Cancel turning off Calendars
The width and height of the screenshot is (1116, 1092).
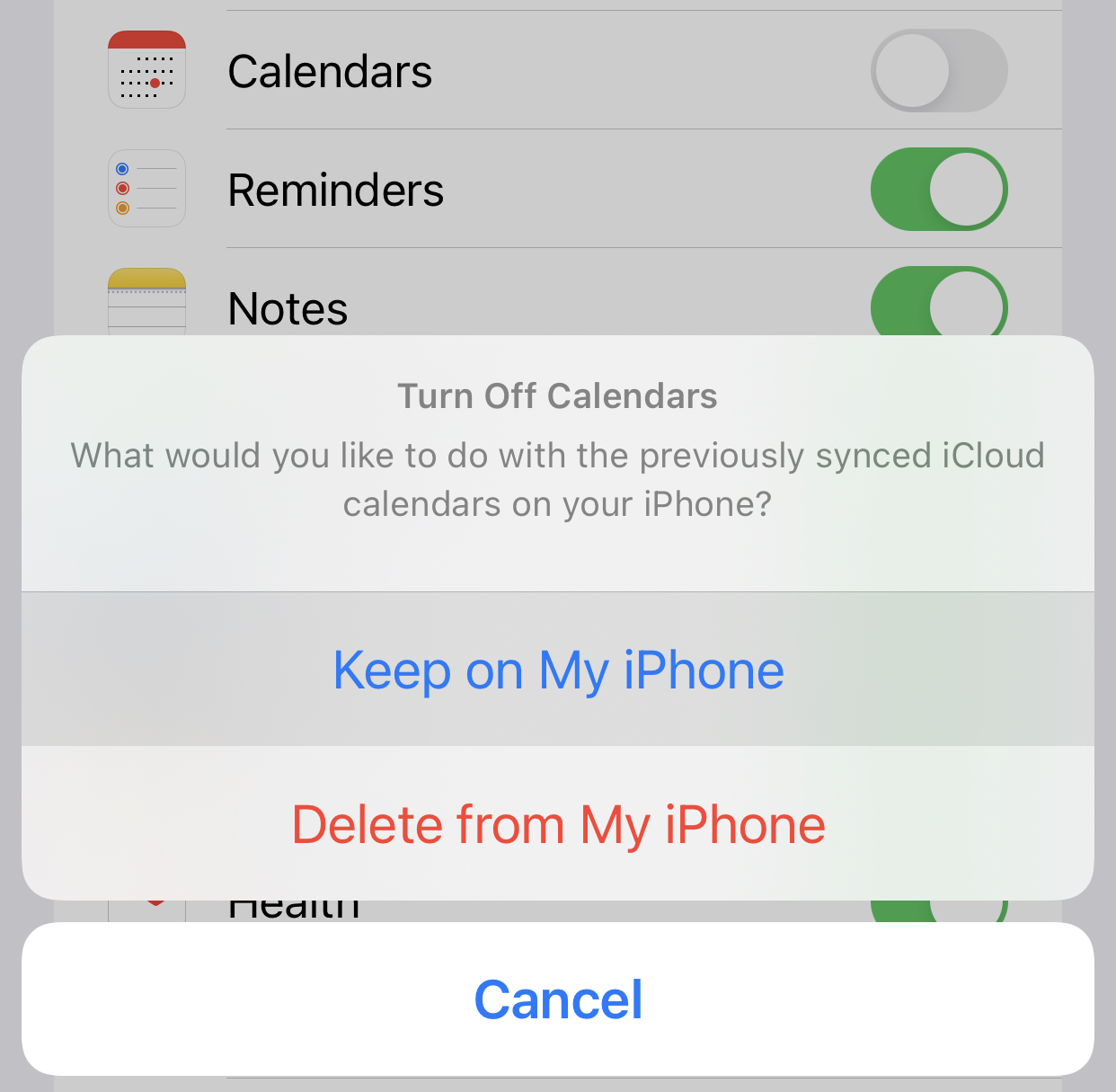tap(558, 999)
